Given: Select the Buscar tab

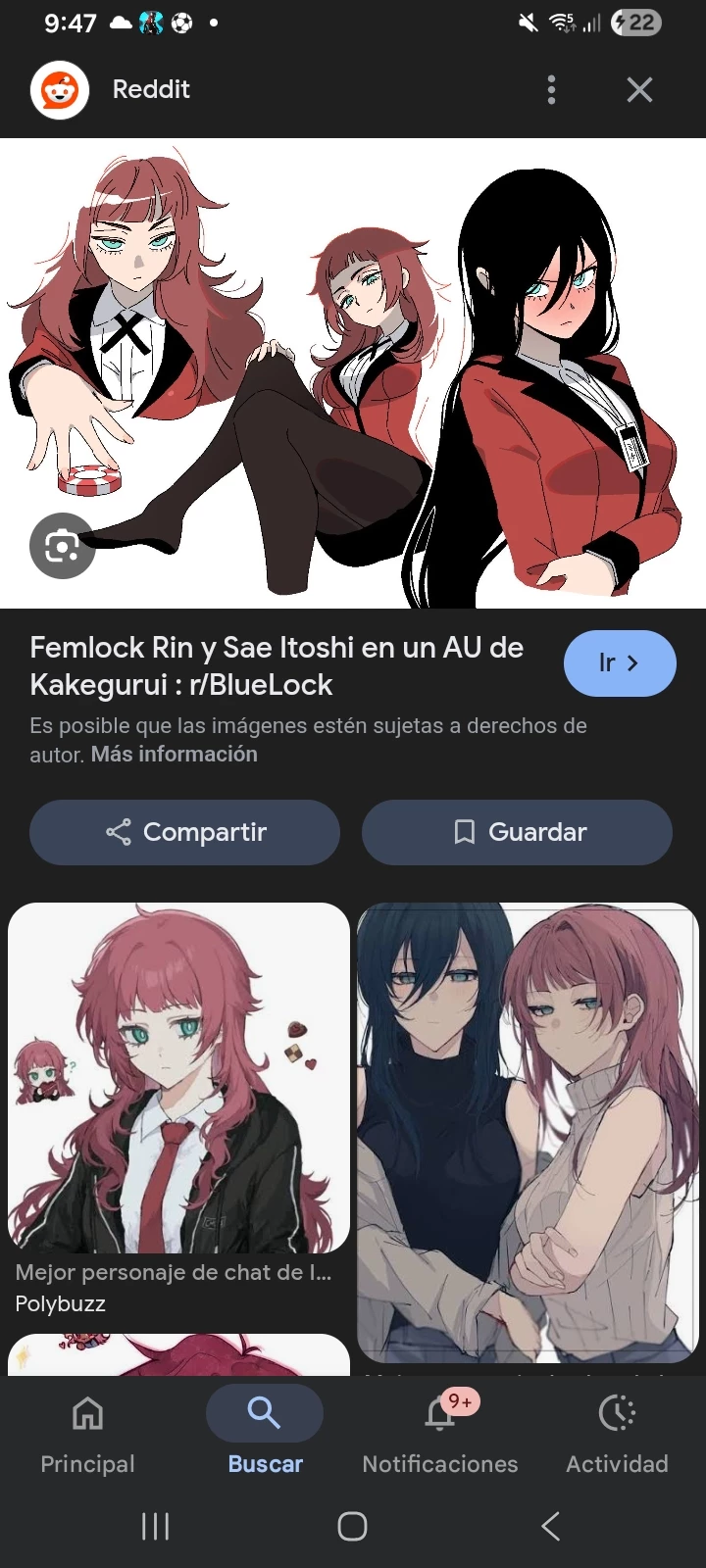Looking at the screenshot, I should [265, 1435].
